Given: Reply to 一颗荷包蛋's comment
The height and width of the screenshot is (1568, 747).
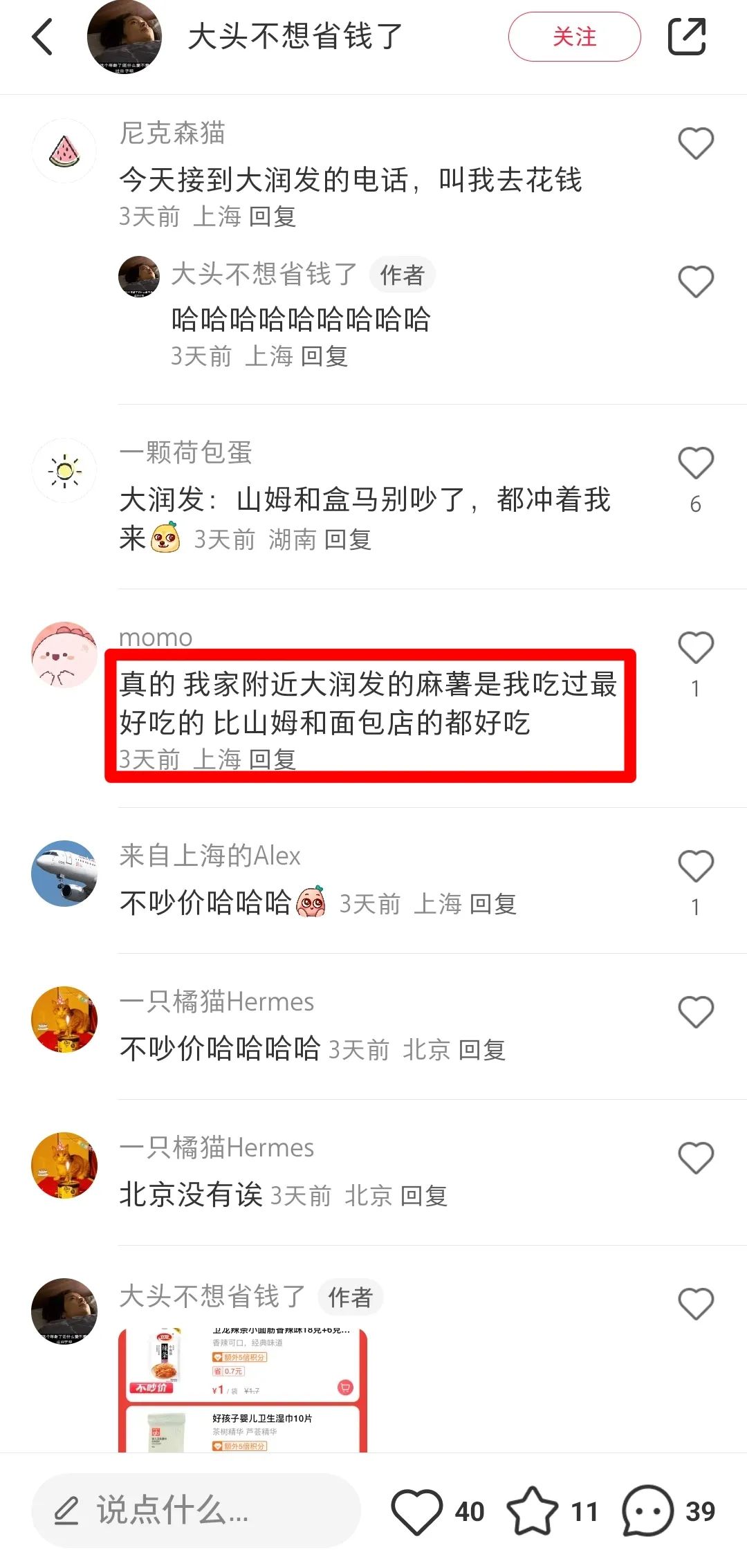Looking at the screenshot, I should click(x=347, y=539).
